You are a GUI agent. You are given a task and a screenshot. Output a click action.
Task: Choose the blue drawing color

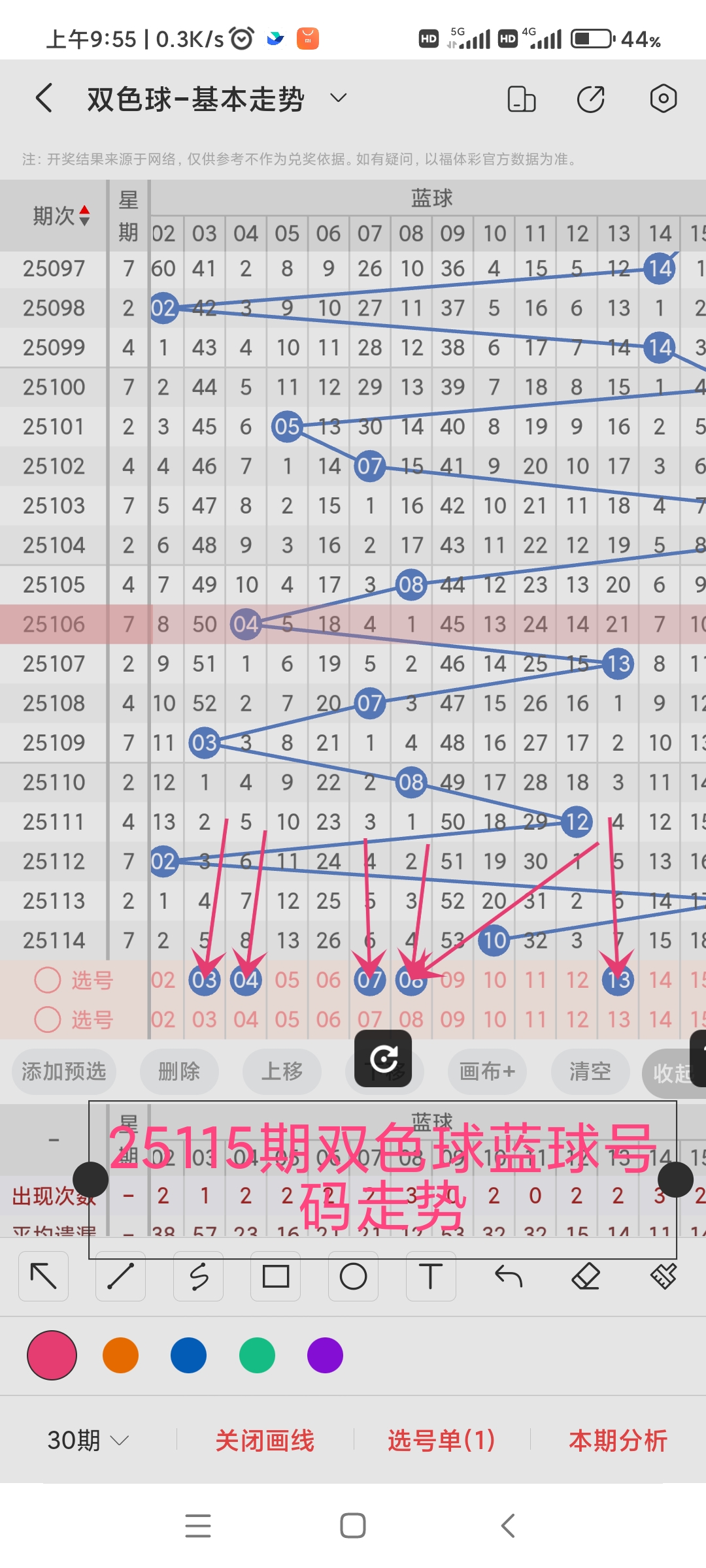click(x=188, y=1355)
